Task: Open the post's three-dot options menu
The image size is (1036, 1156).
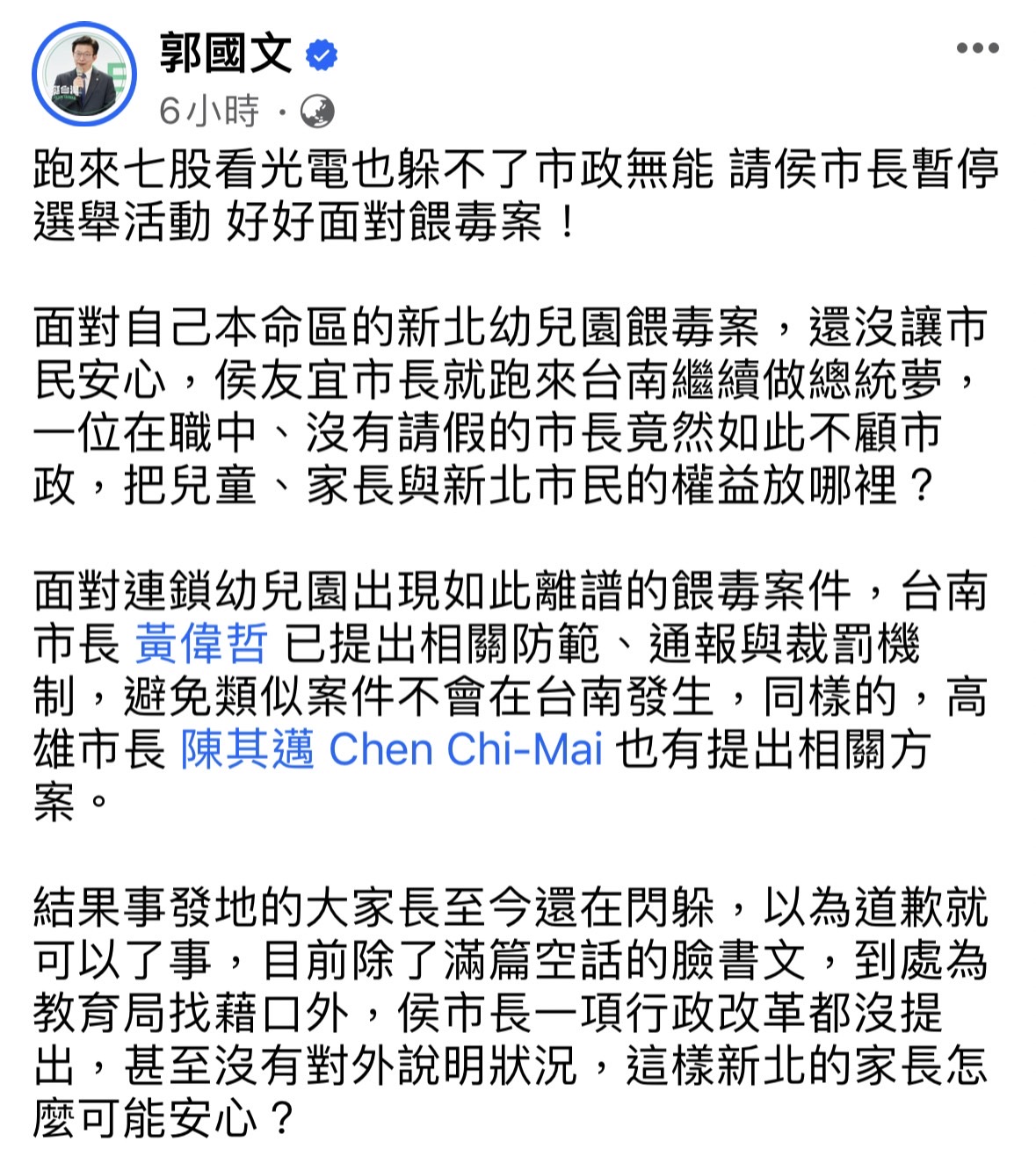Action: [977, 48]
